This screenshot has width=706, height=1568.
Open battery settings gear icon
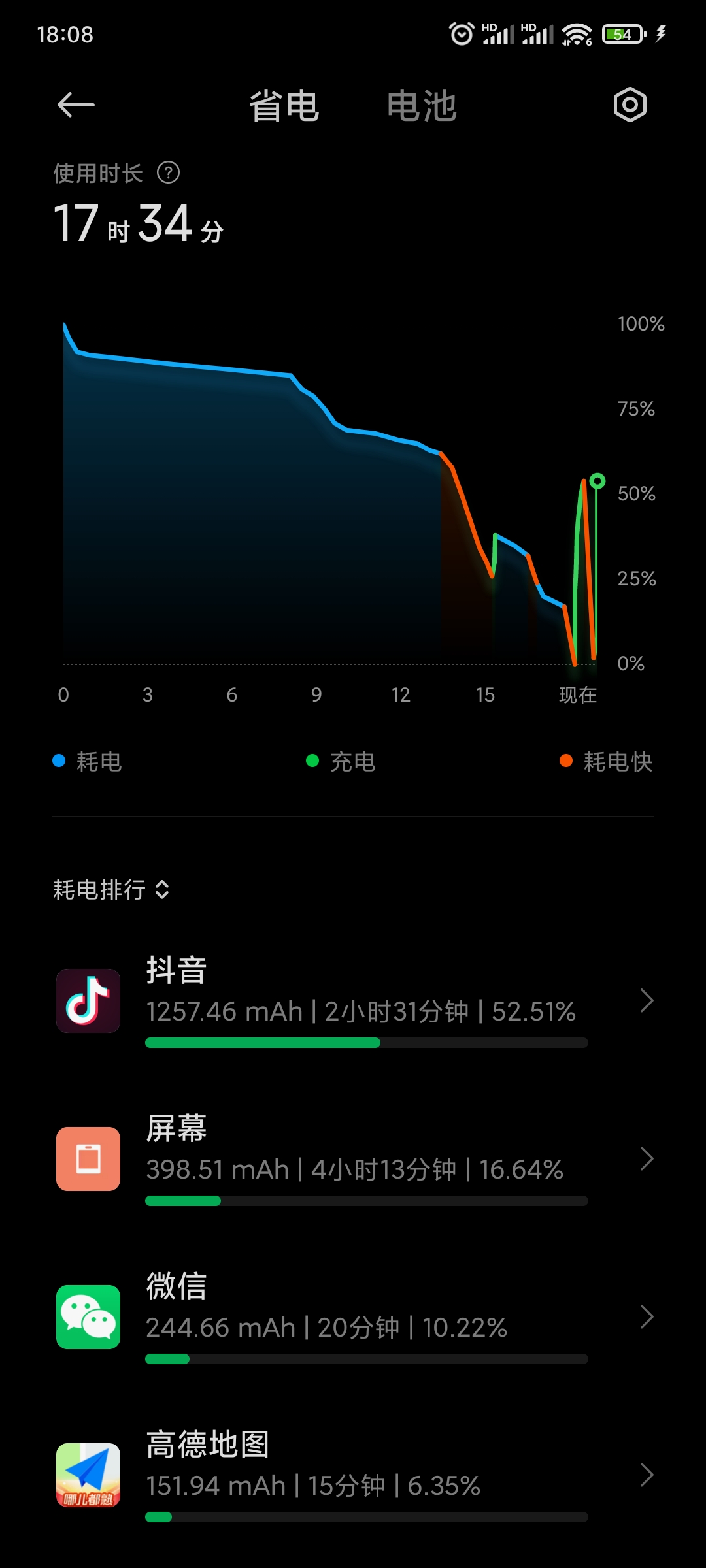tap(630, 105)
